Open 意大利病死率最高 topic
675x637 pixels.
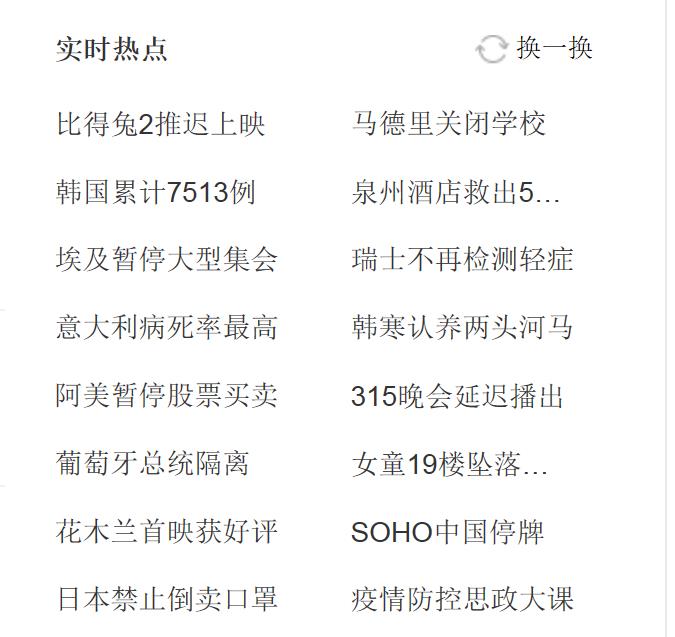[x=167, y=327]
